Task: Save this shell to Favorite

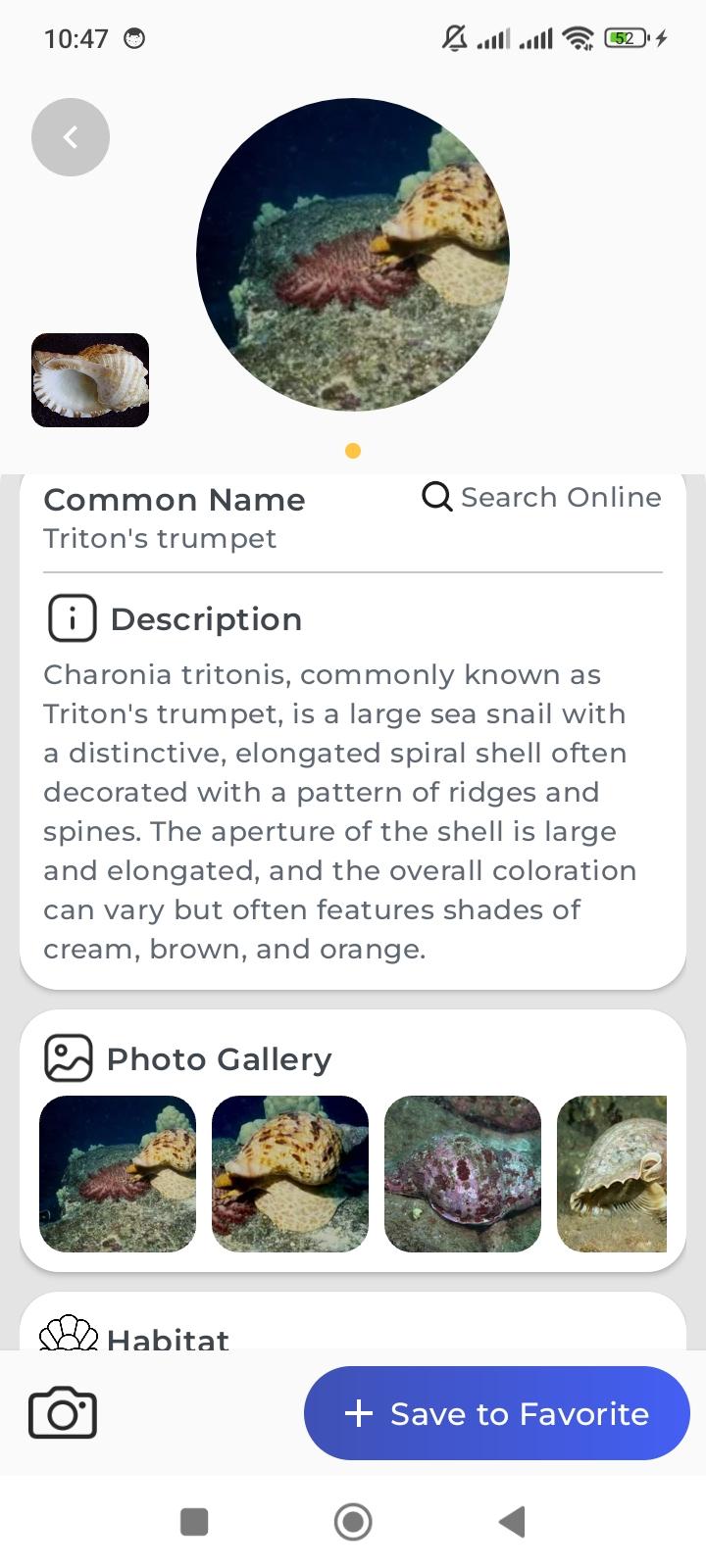Action: (x=497, y=1413)
